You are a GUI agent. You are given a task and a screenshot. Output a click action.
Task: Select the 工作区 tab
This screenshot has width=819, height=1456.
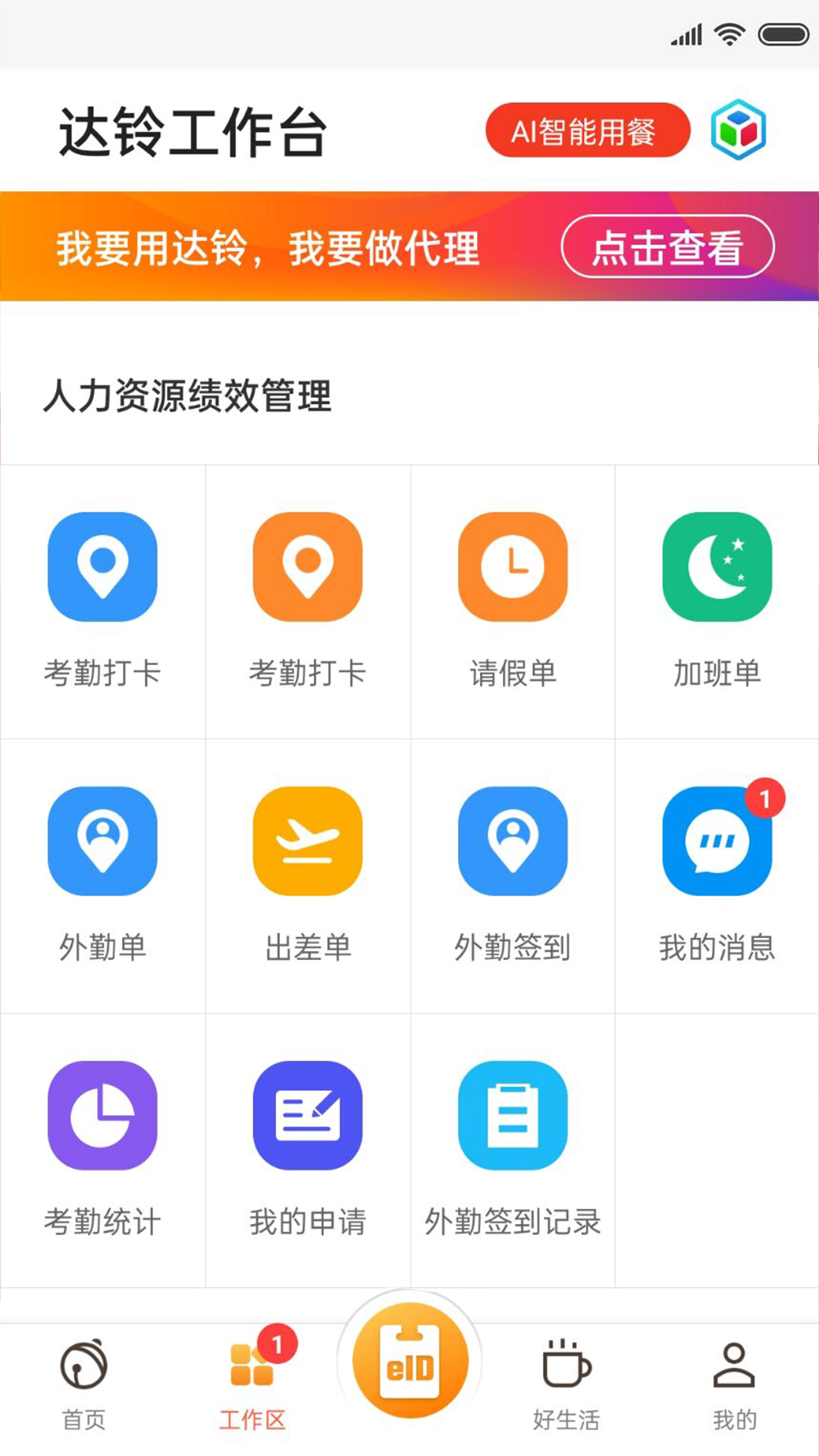[252, 1384]
